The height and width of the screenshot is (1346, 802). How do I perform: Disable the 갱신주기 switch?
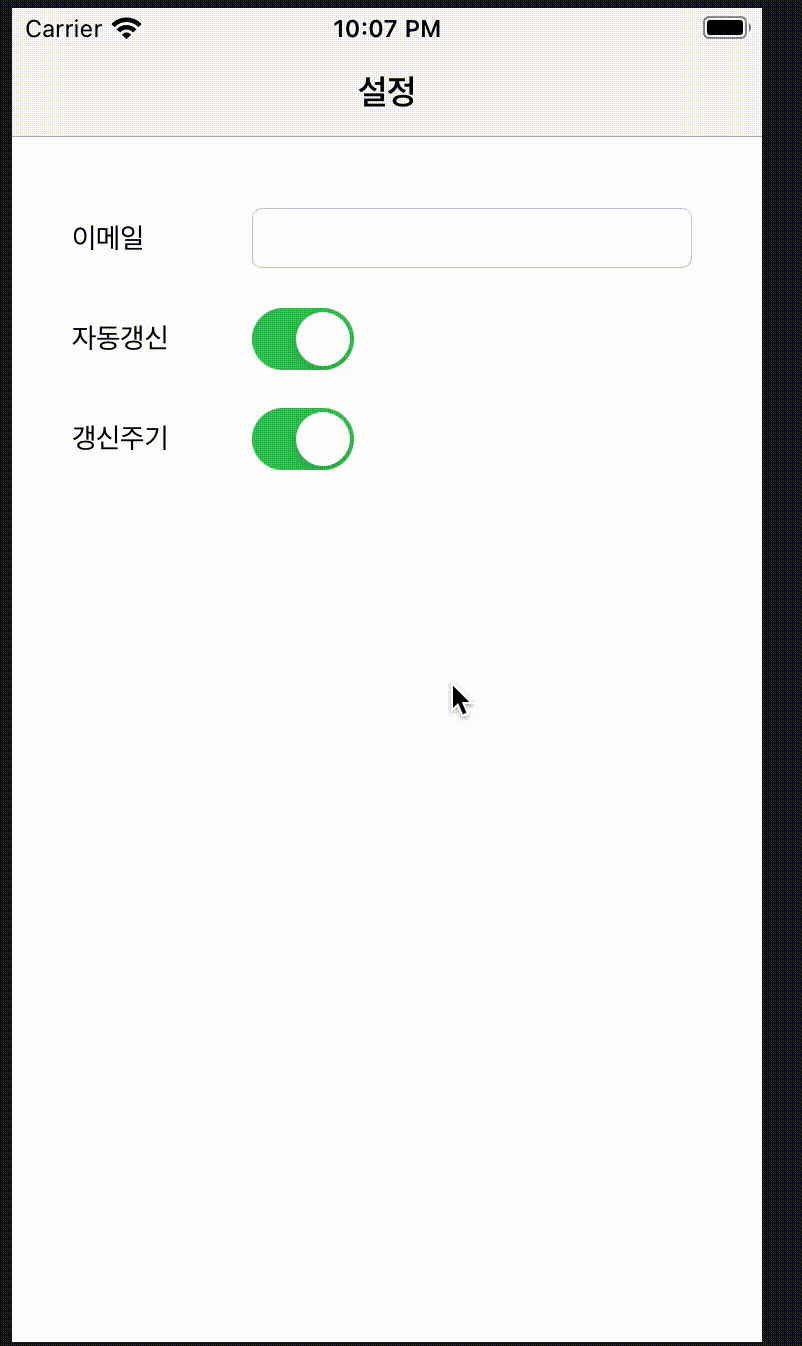pos(302,439)
